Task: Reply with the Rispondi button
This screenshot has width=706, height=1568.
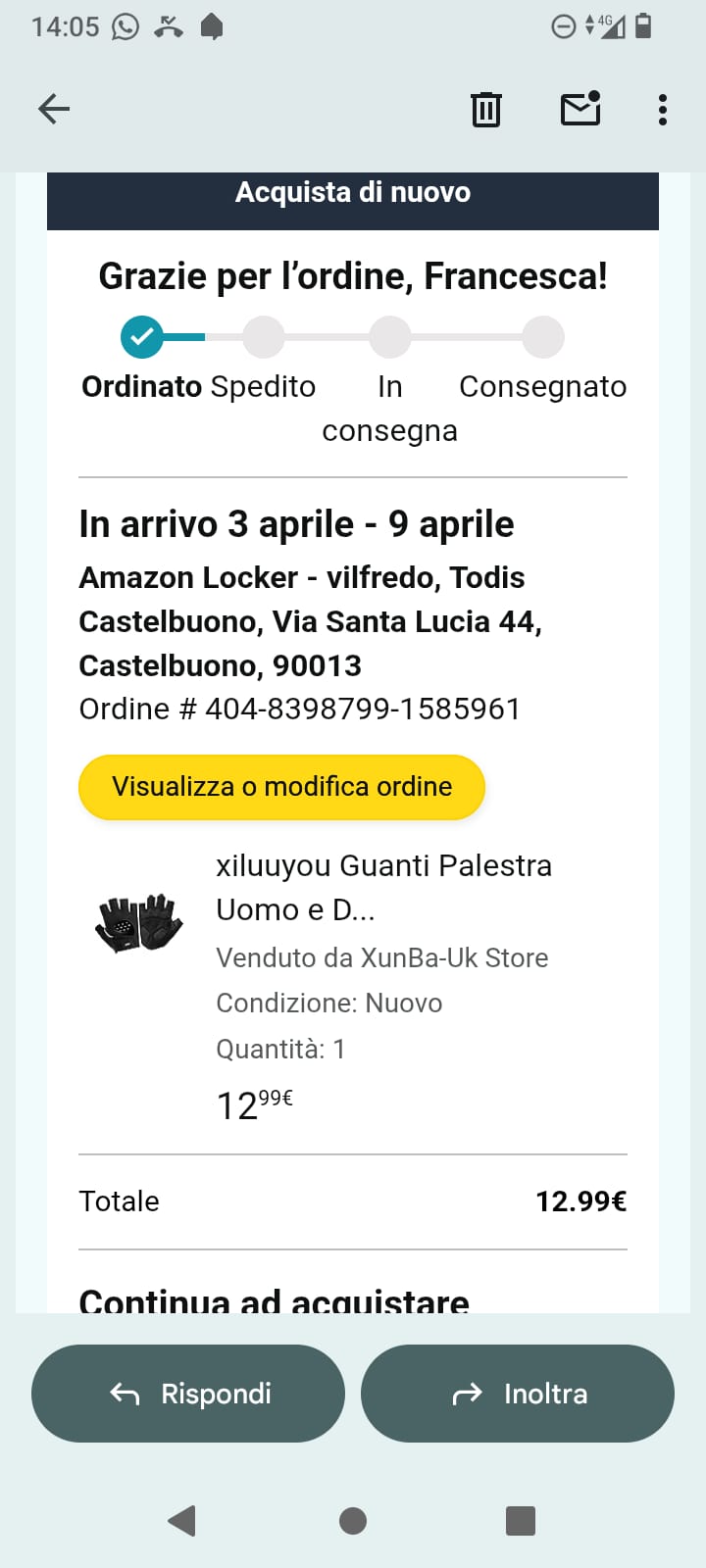Action: coord(188,1394)
